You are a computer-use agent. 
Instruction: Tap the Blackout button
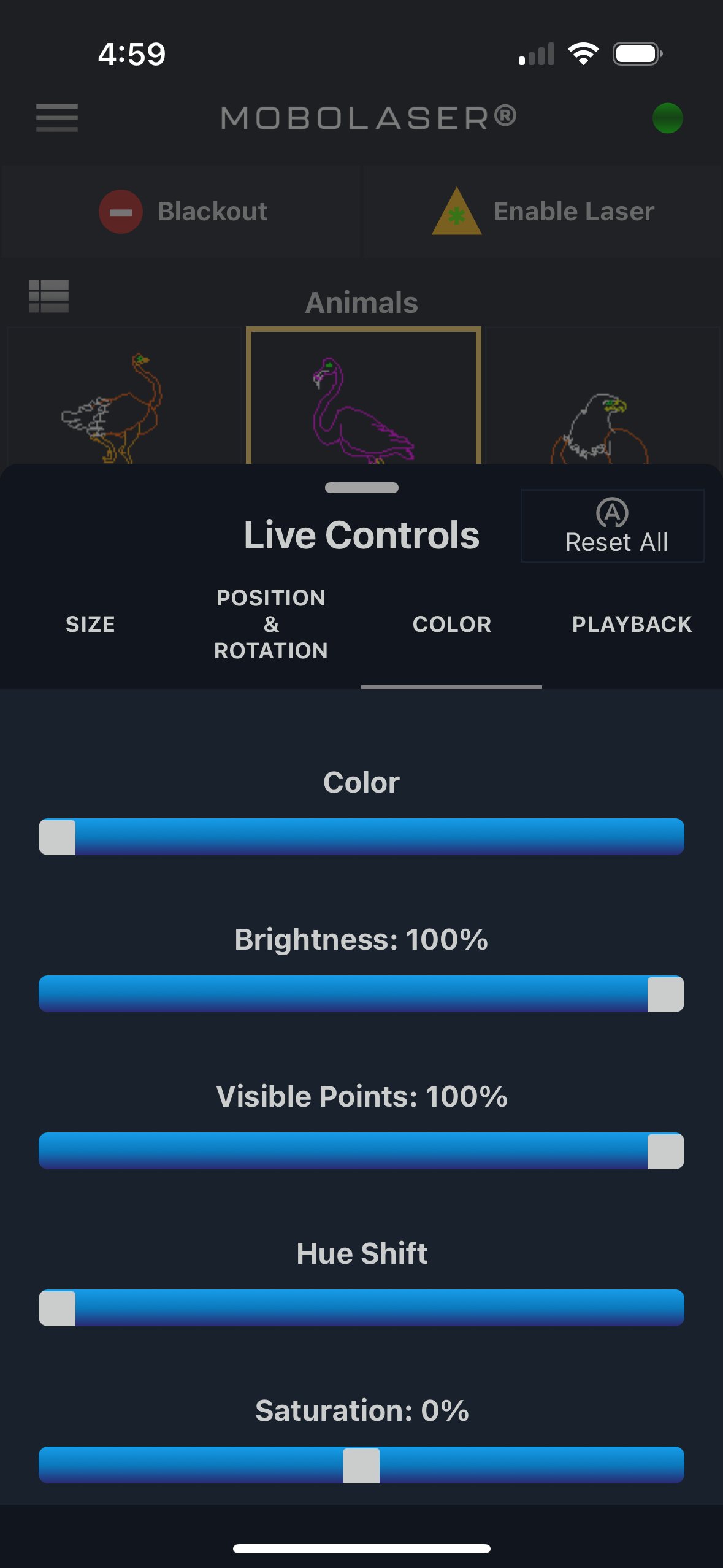(x=183, y=212)
